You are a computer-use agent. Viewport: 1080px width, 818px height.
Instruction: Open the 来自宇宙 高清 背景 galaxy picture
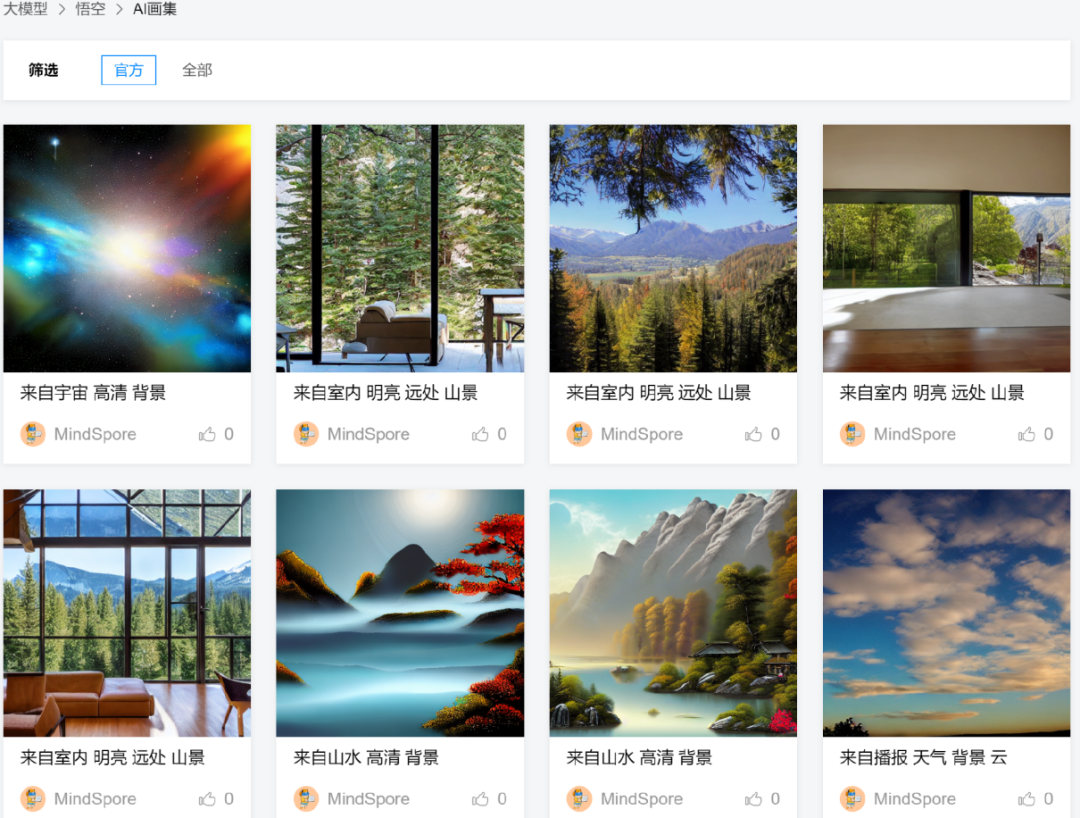127,248
